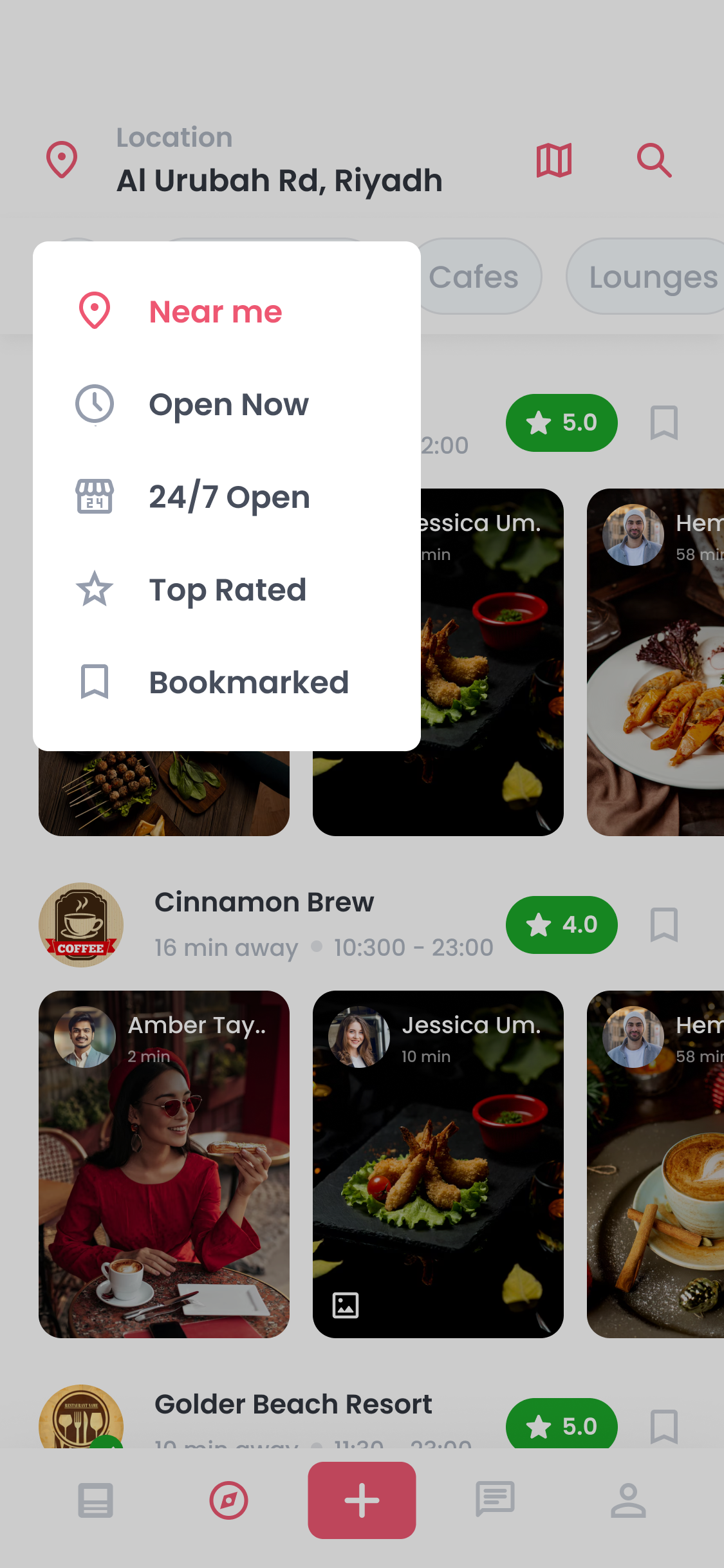Open Jessica Um.'s 10 min photo card
724x1568 pixels.
point(438,1164)
